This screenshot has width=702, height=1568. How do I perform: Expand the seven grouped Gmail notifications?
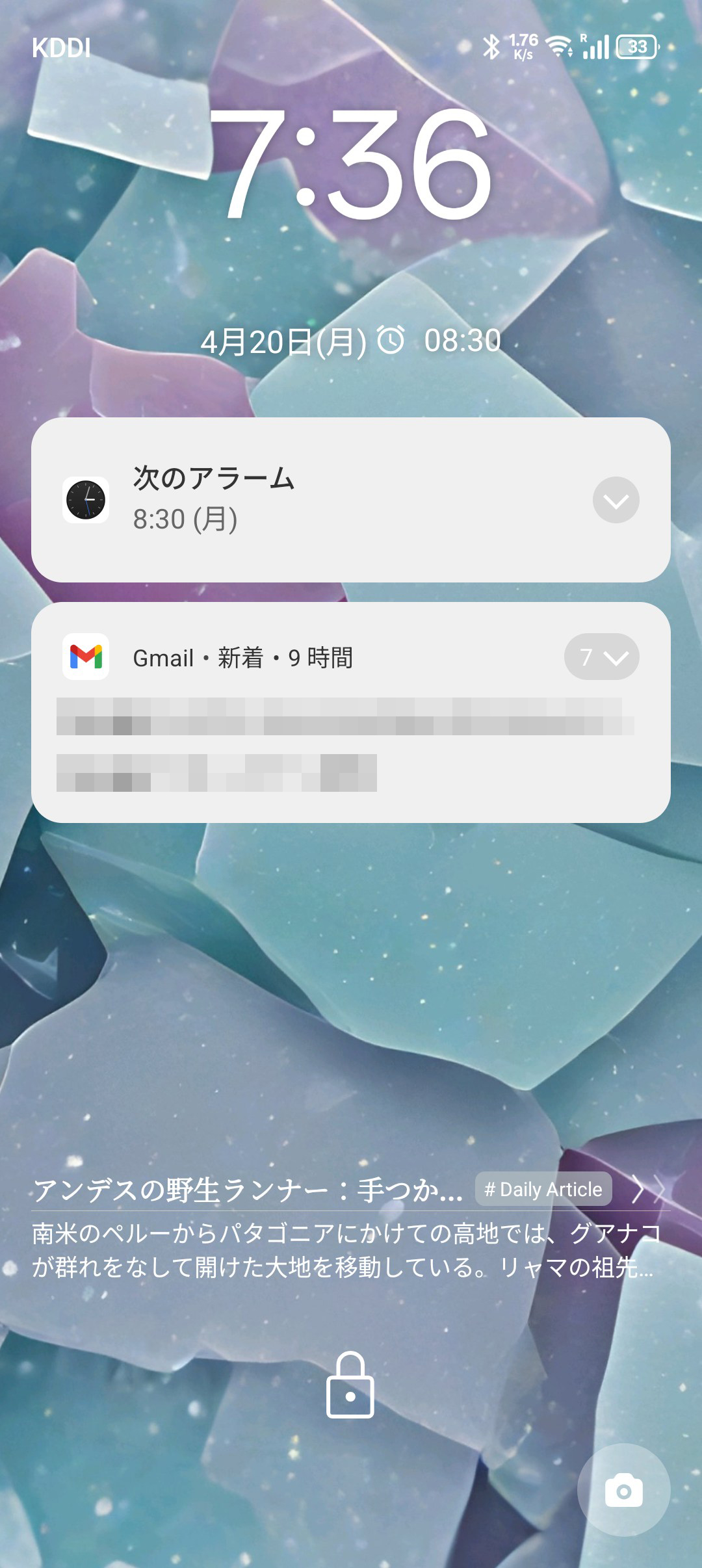601,657
